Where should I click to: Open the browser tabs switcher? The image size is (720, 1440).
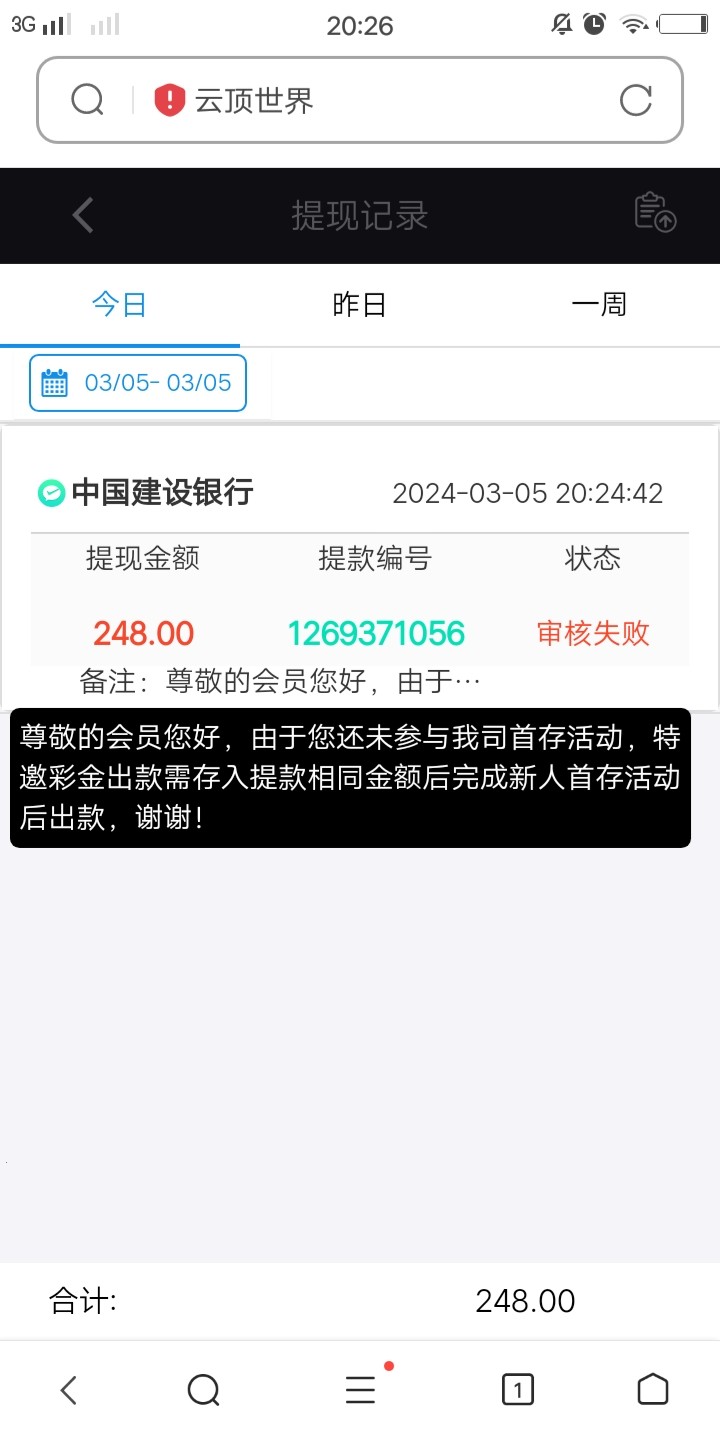[x=517, y=1389]
